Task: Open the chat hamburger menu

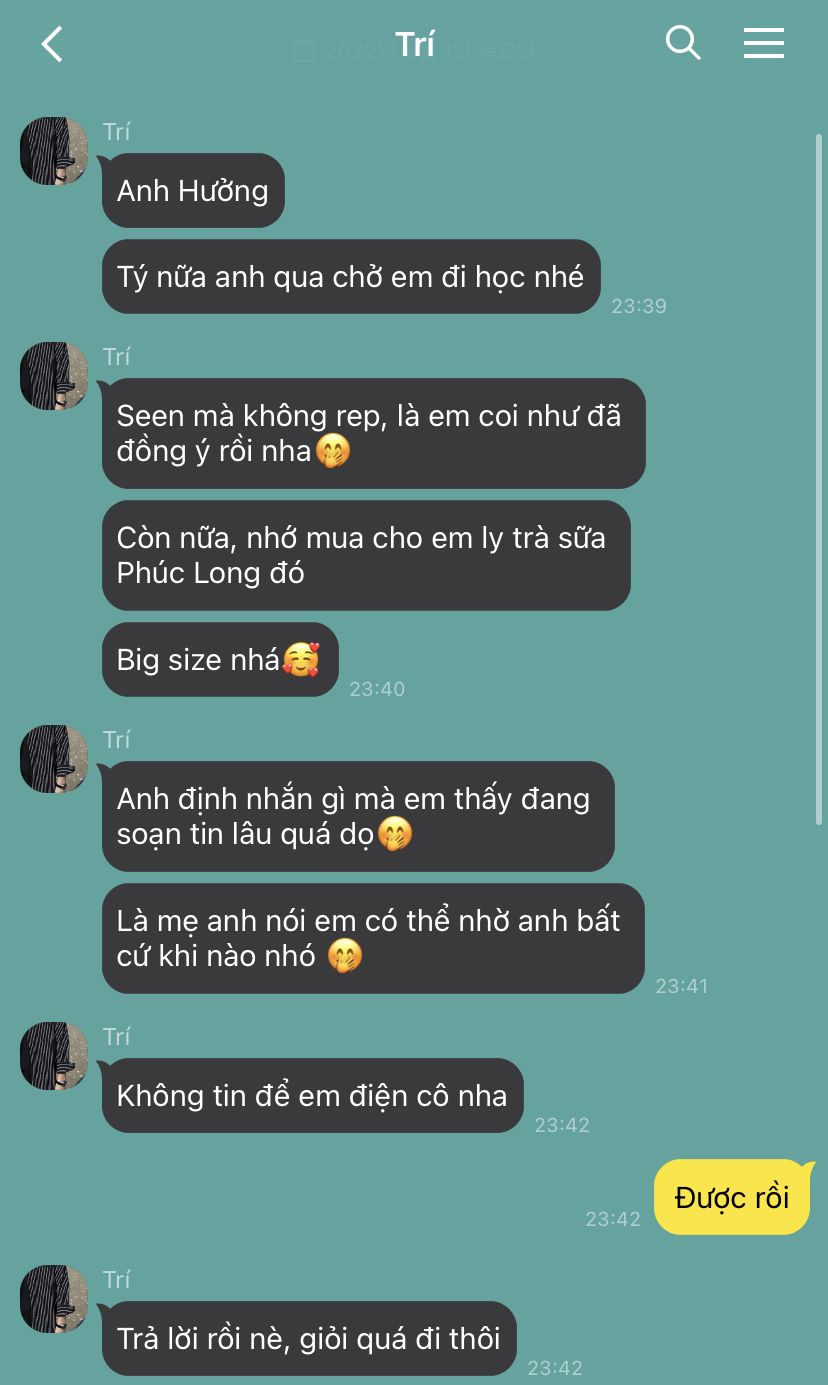Action: point(763,43)
